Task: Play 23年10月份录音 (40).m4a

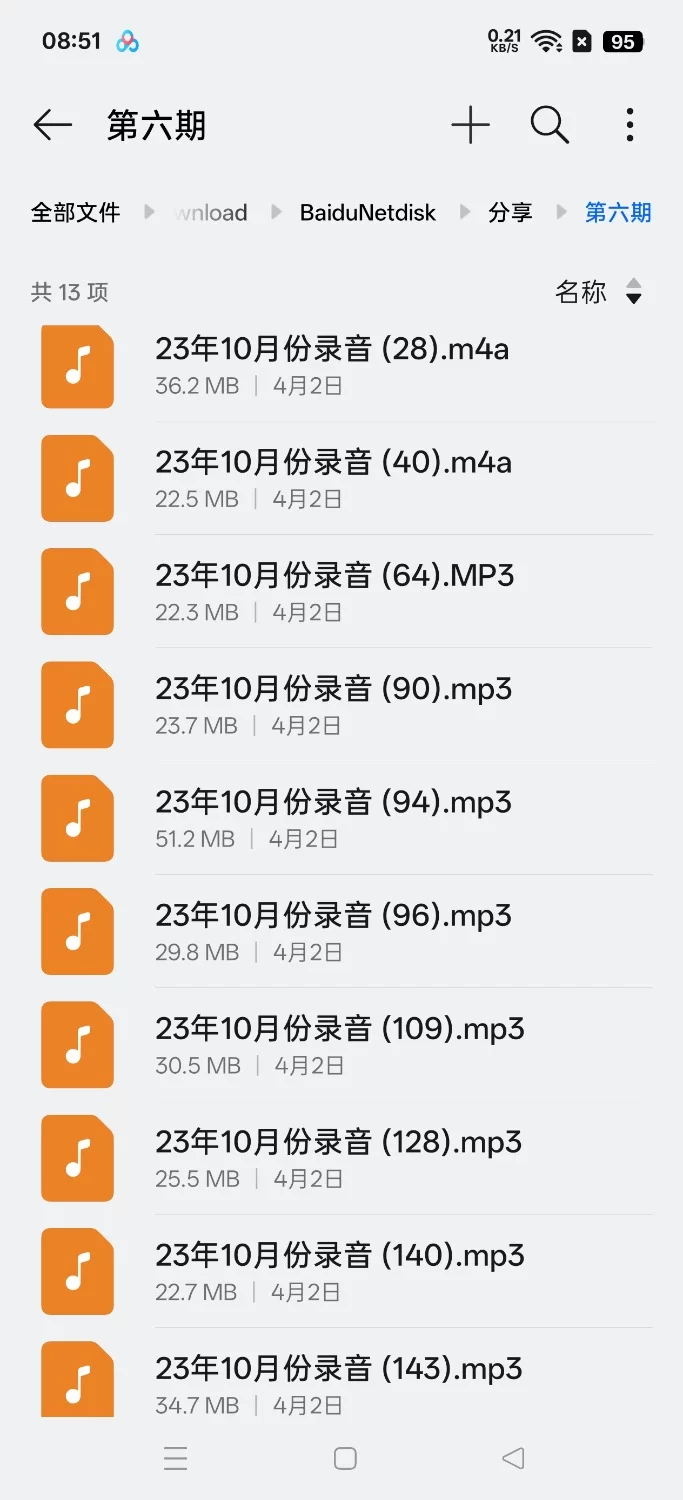Action: click(x=333, y=478)
